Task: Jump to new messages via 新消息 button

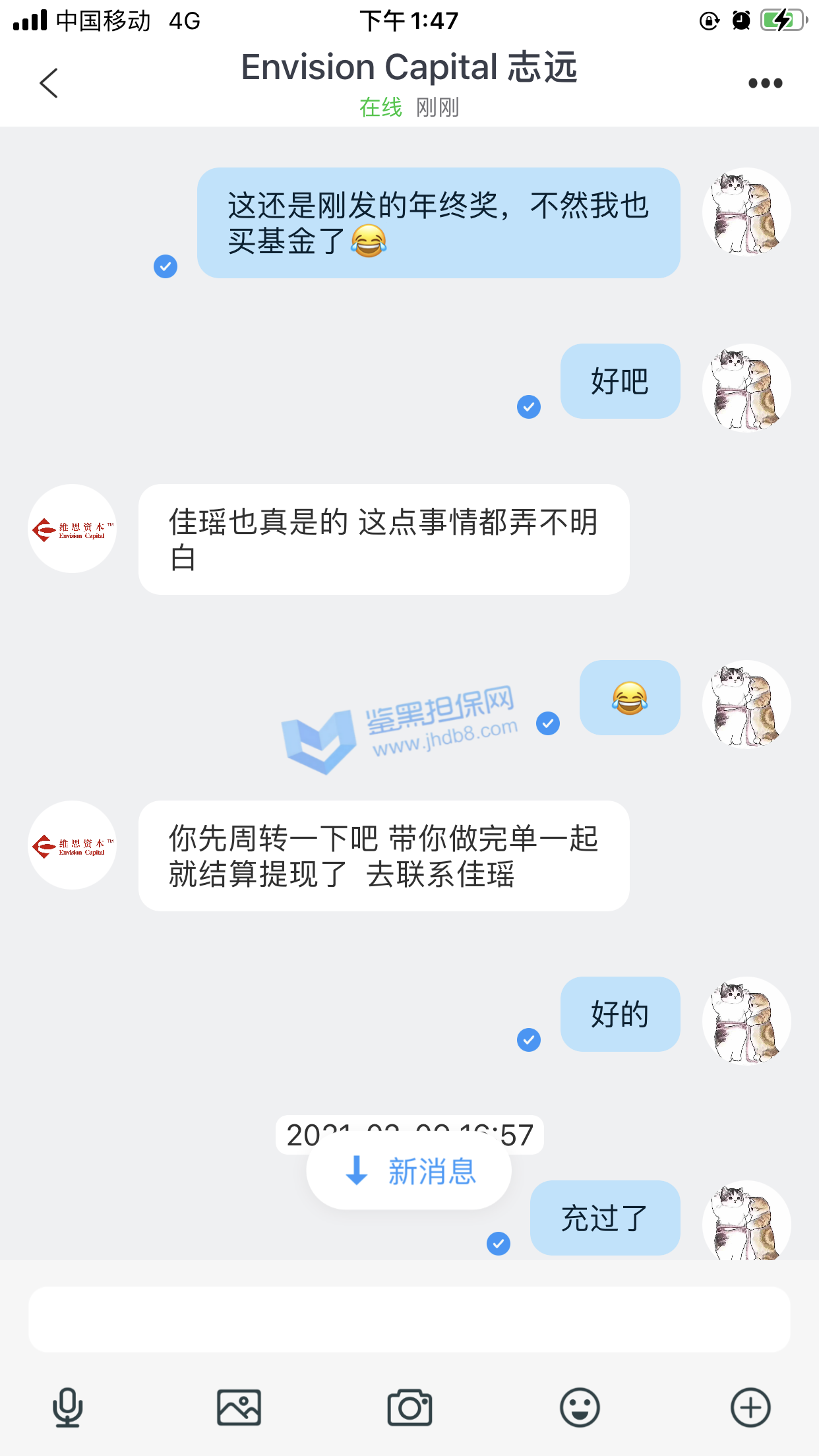Action: (409, 1171)
